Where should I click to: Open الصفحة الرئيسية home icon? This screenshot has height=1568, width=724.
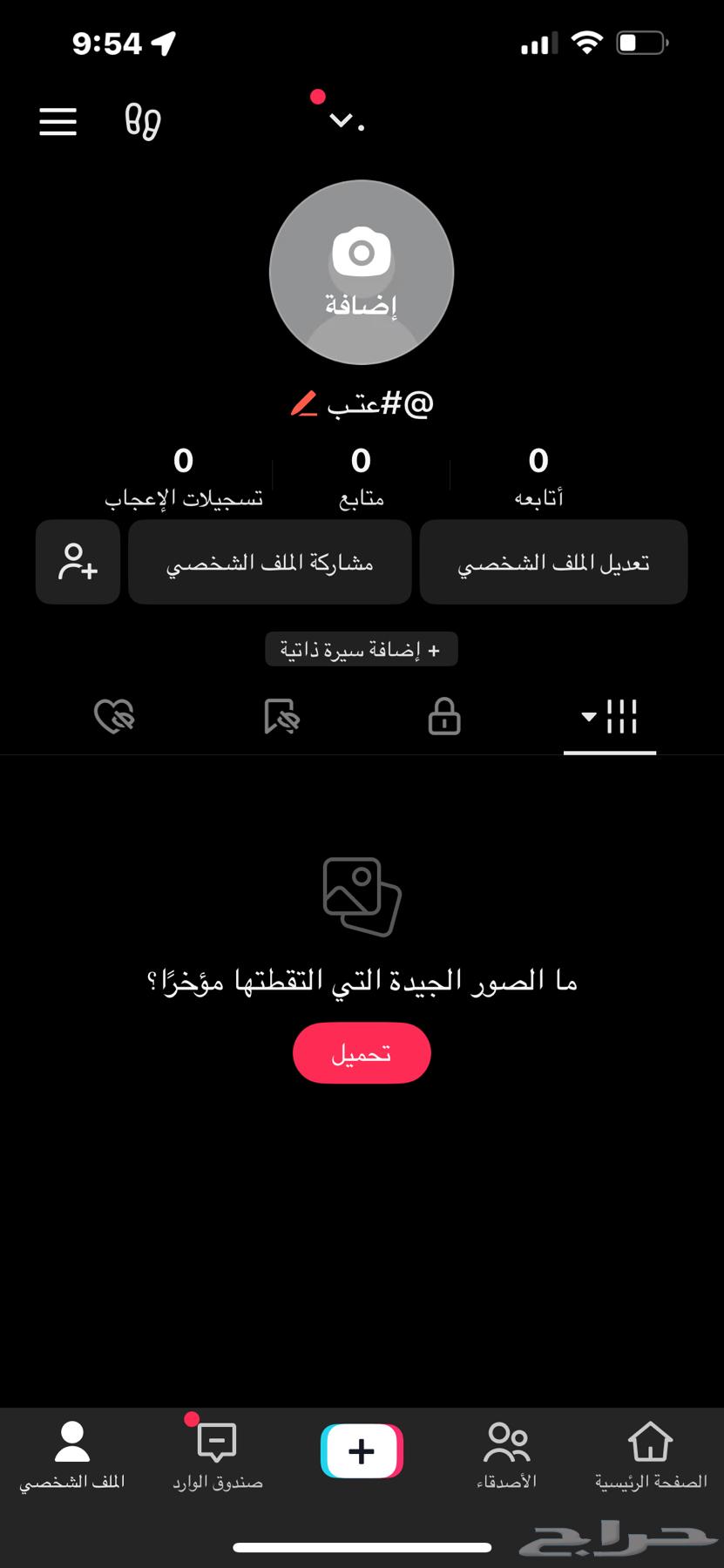click(x=651, y=1448)
